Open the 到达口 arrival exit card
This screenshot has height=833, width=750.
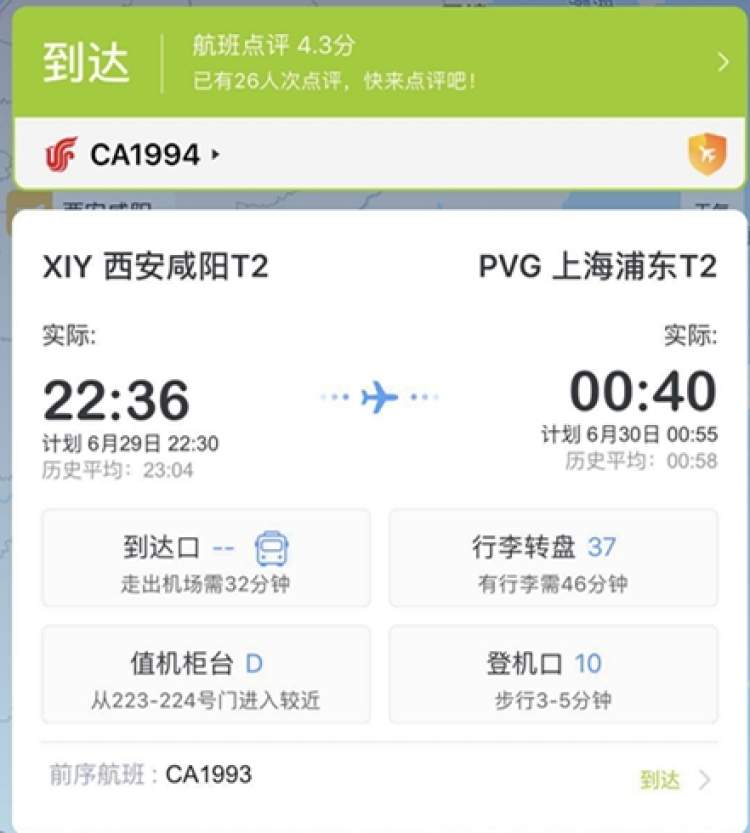click(x=206, y=558)
